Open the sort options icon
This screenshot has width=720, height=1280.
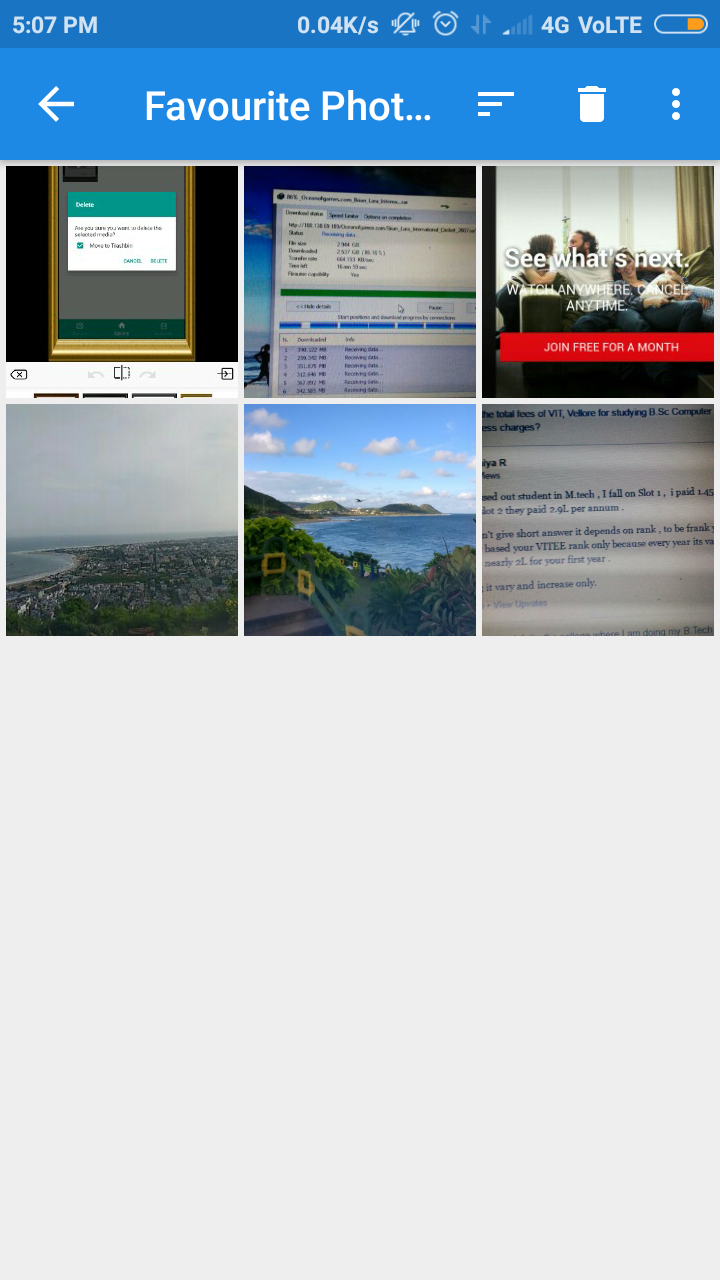495,104
